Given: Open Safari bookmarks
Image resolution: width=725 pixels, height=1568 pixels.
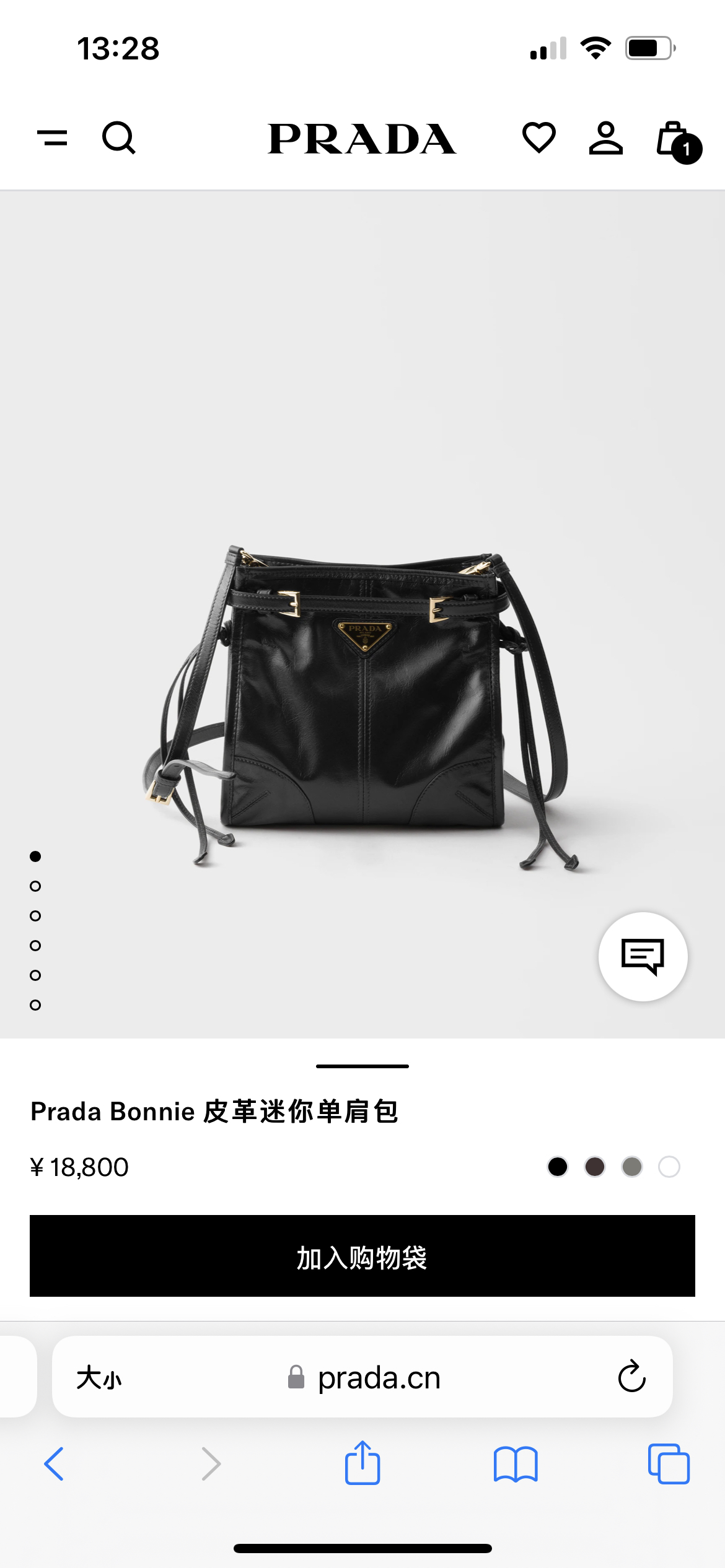Looking at the screenshot, I should [x=516, y=1464].
